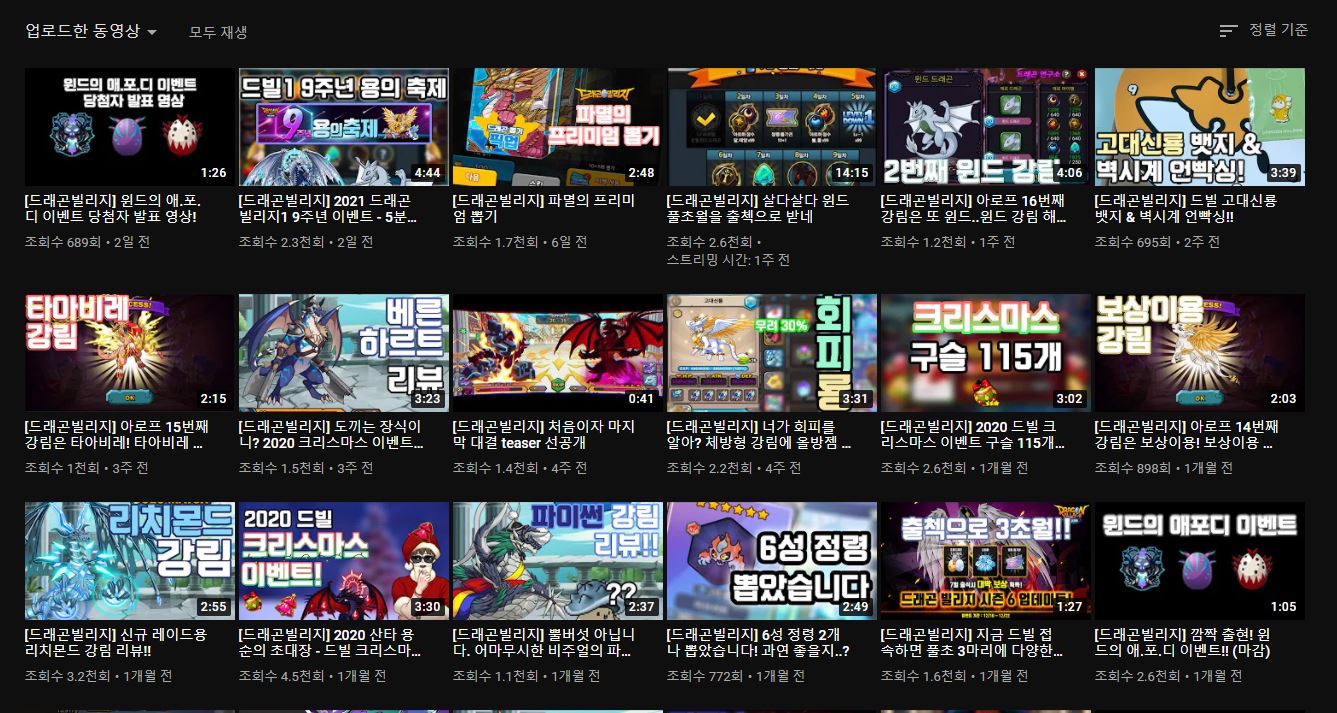Open the 윈드의 애.포.디 당첨자 발표 영상 video

129,127
